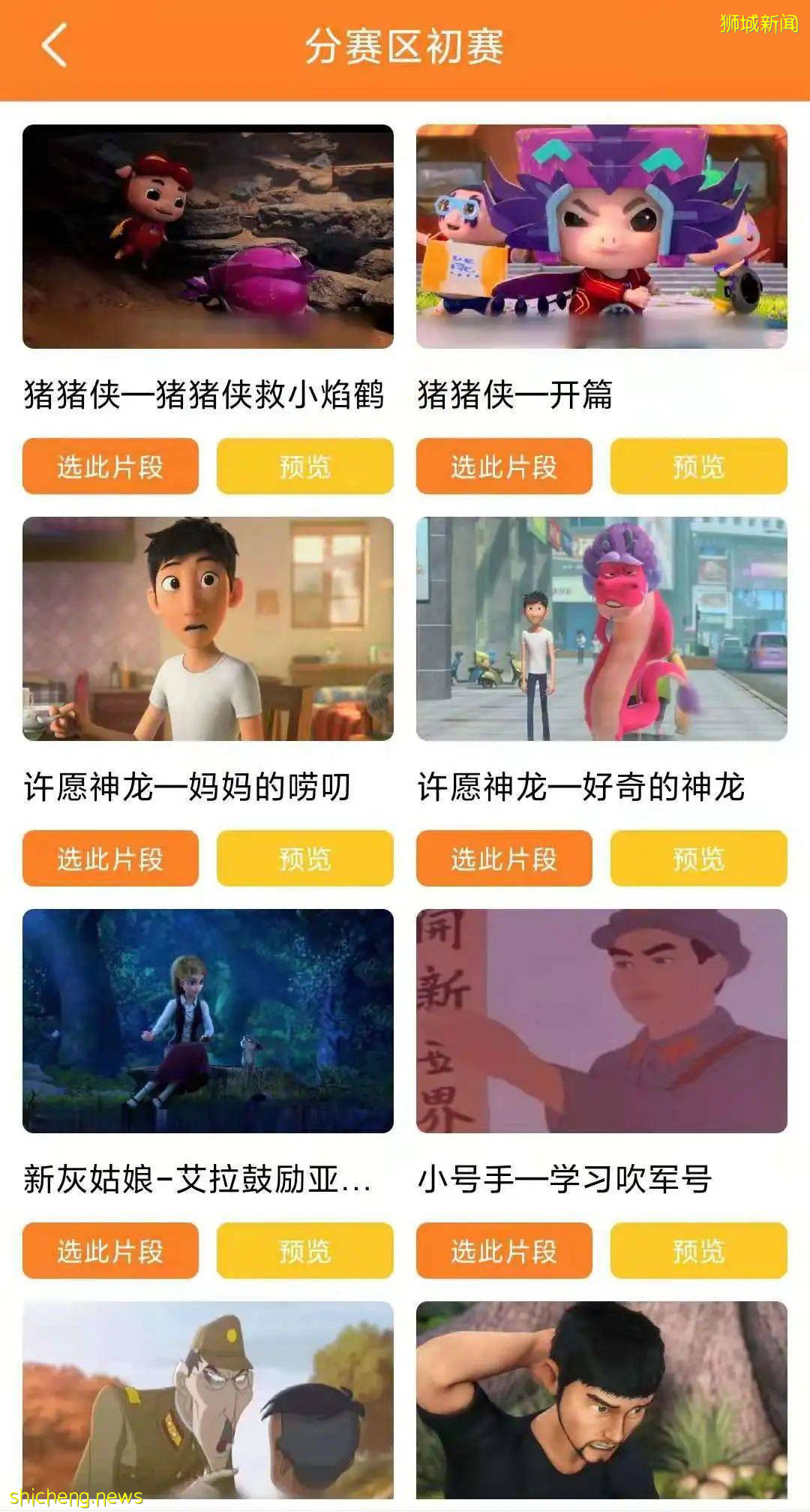Select 选此片段 for 许愿神龙—好奇的神龙

[x=504, y=859]
